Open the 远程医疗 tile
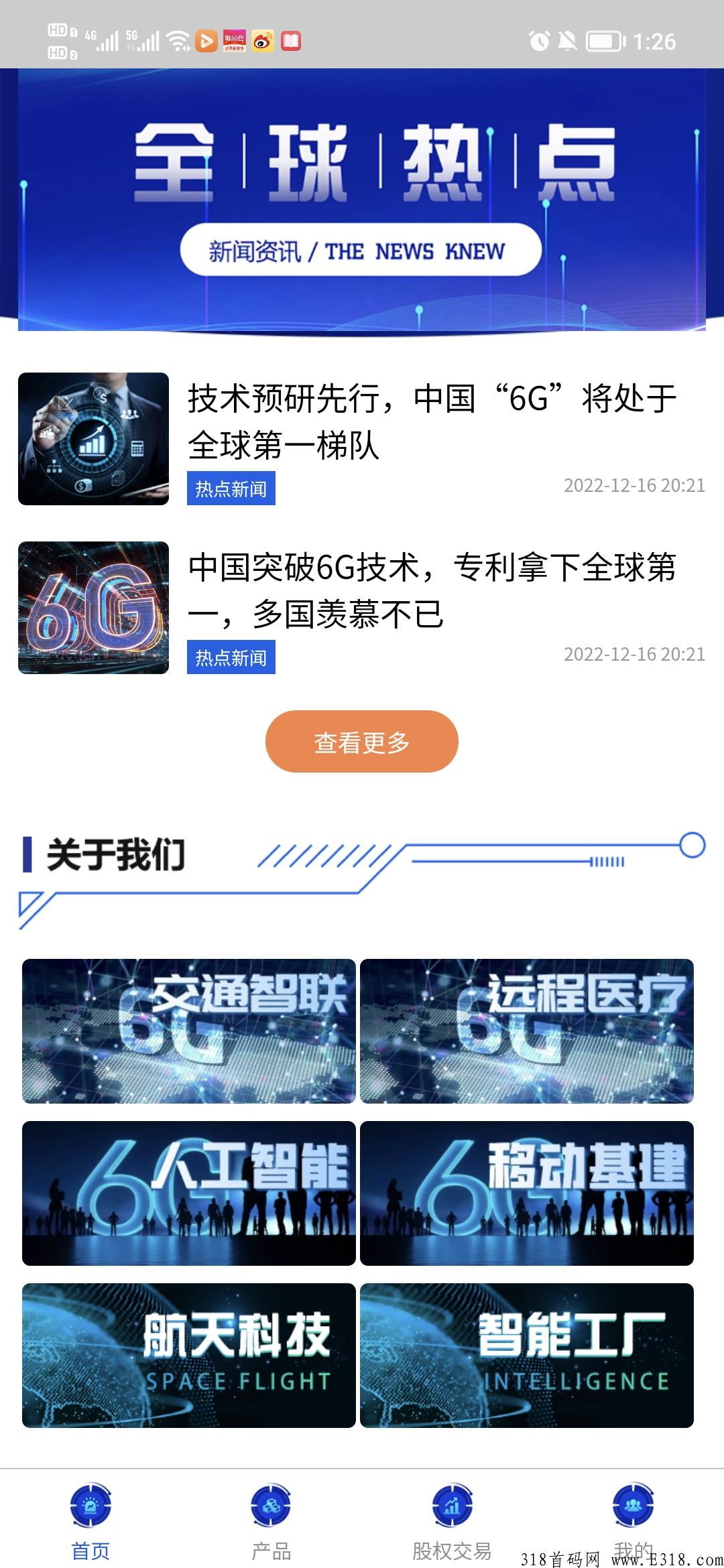The width and height of the screenshot is (724, 1568). click(x=527, y=1031)
